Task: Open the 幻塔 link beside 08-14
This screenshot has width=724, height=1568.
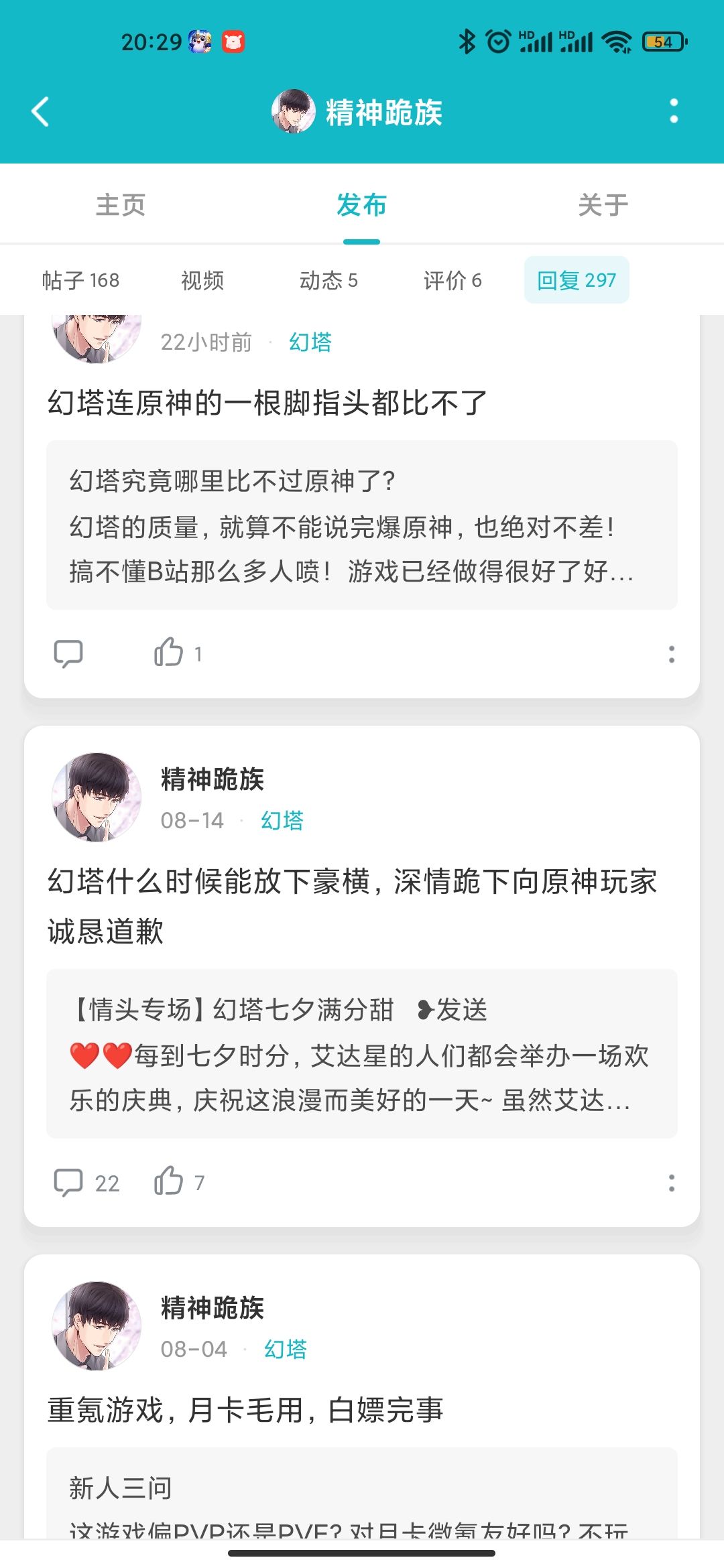Action: pyautogui.click(x=282, y=820)
